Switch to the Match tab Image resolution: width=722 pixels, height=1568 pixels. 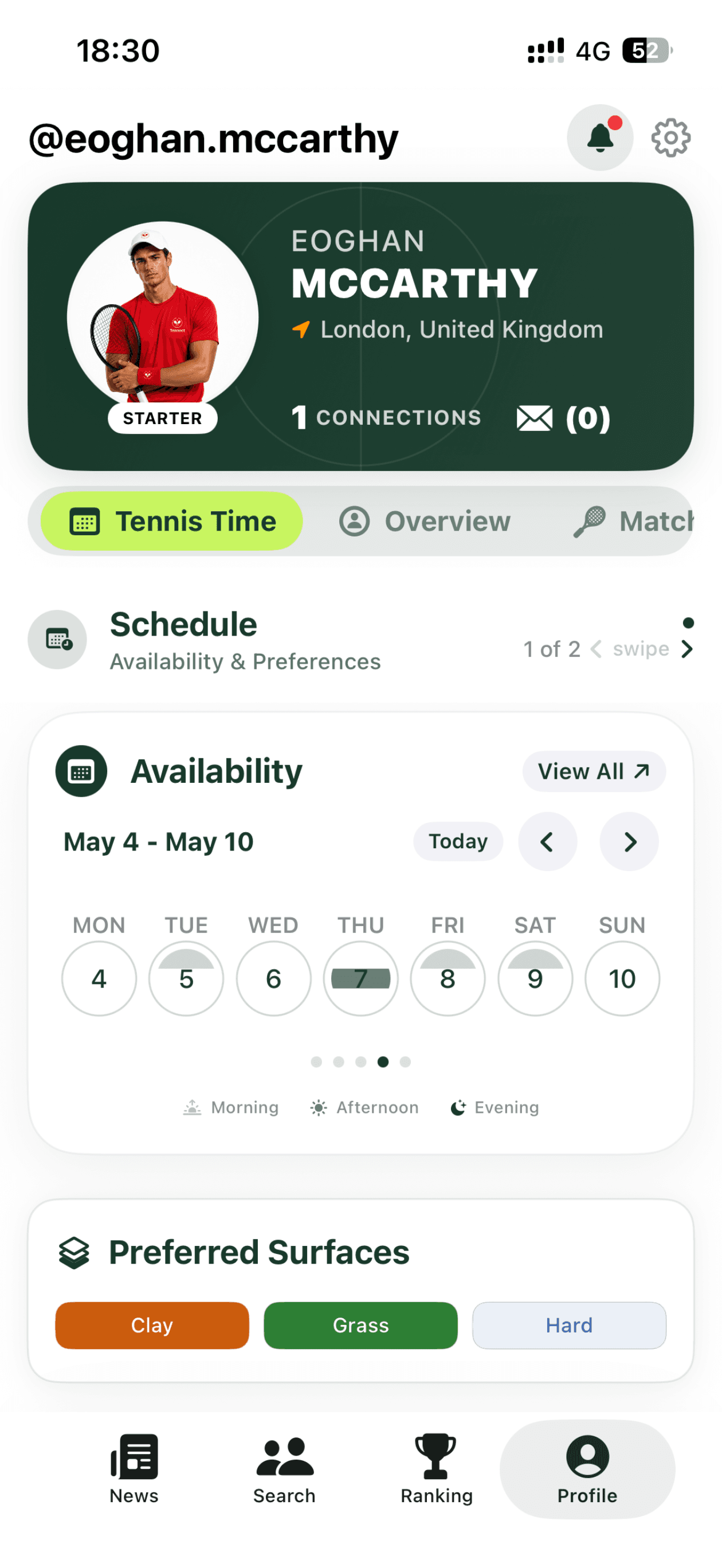coord(633,522)
